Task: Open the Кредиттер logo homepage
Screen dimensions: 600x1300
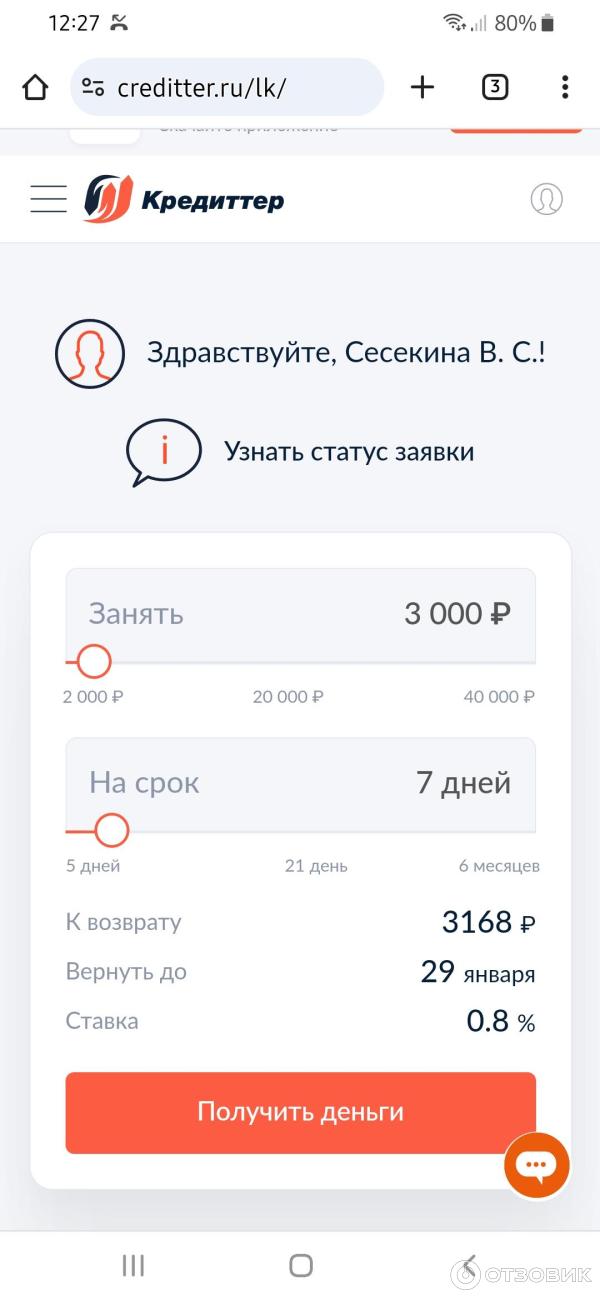Action: tap(184, 199)
